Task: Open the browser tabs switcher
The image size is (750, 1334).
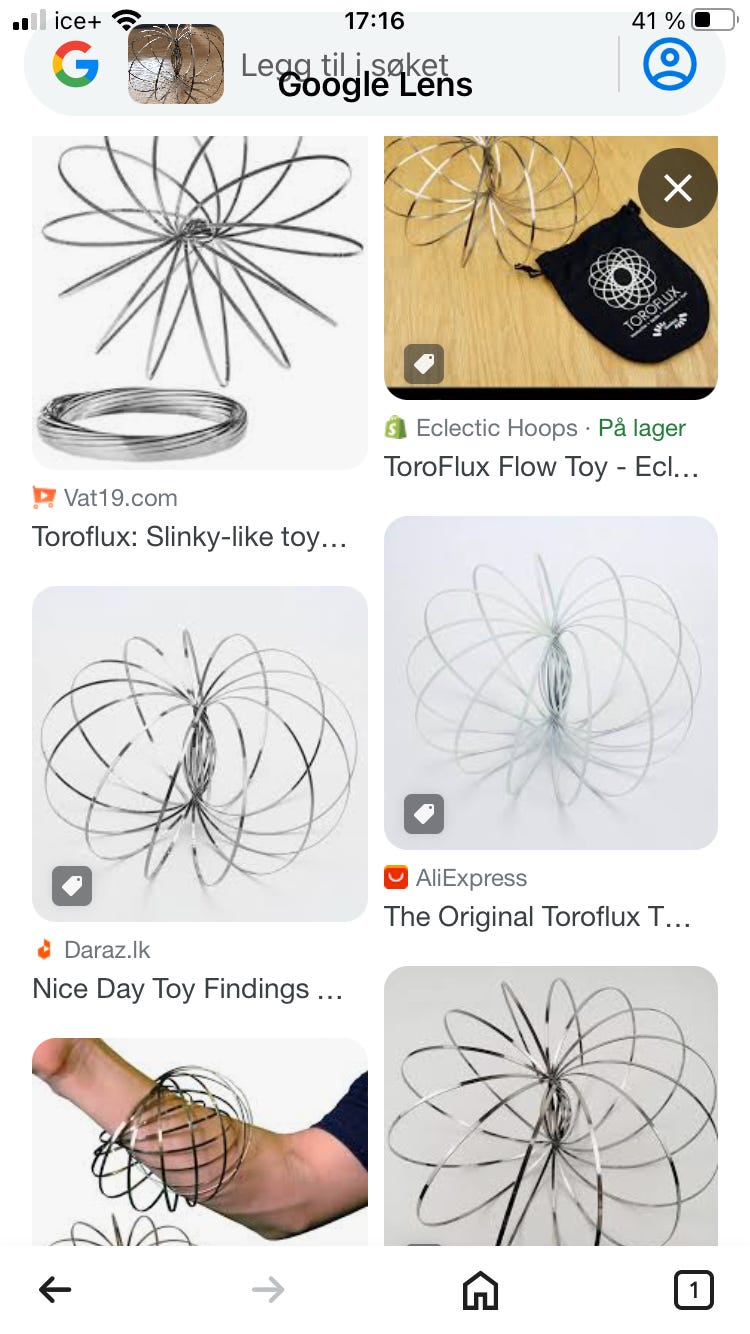Action: pyautogui.click(x=693, y=1289)
